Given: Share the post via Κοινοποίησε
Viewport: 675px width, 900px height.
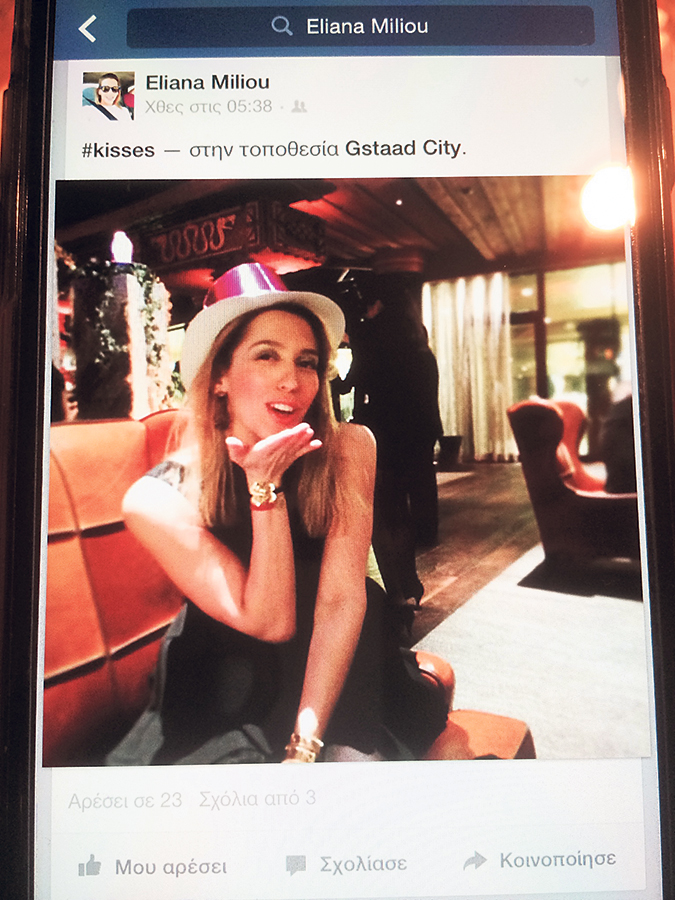Looking at the screenshot, I should [x=540, y=860].
